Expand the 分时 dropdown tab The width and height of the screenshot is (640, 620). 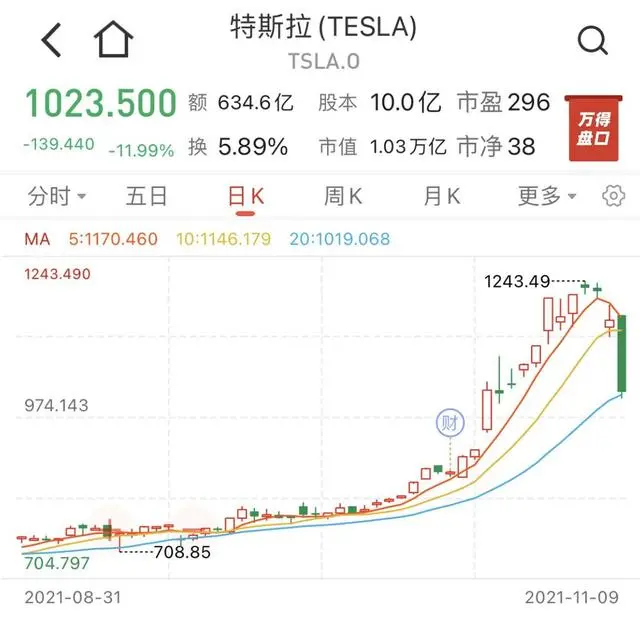click(56, 196)
